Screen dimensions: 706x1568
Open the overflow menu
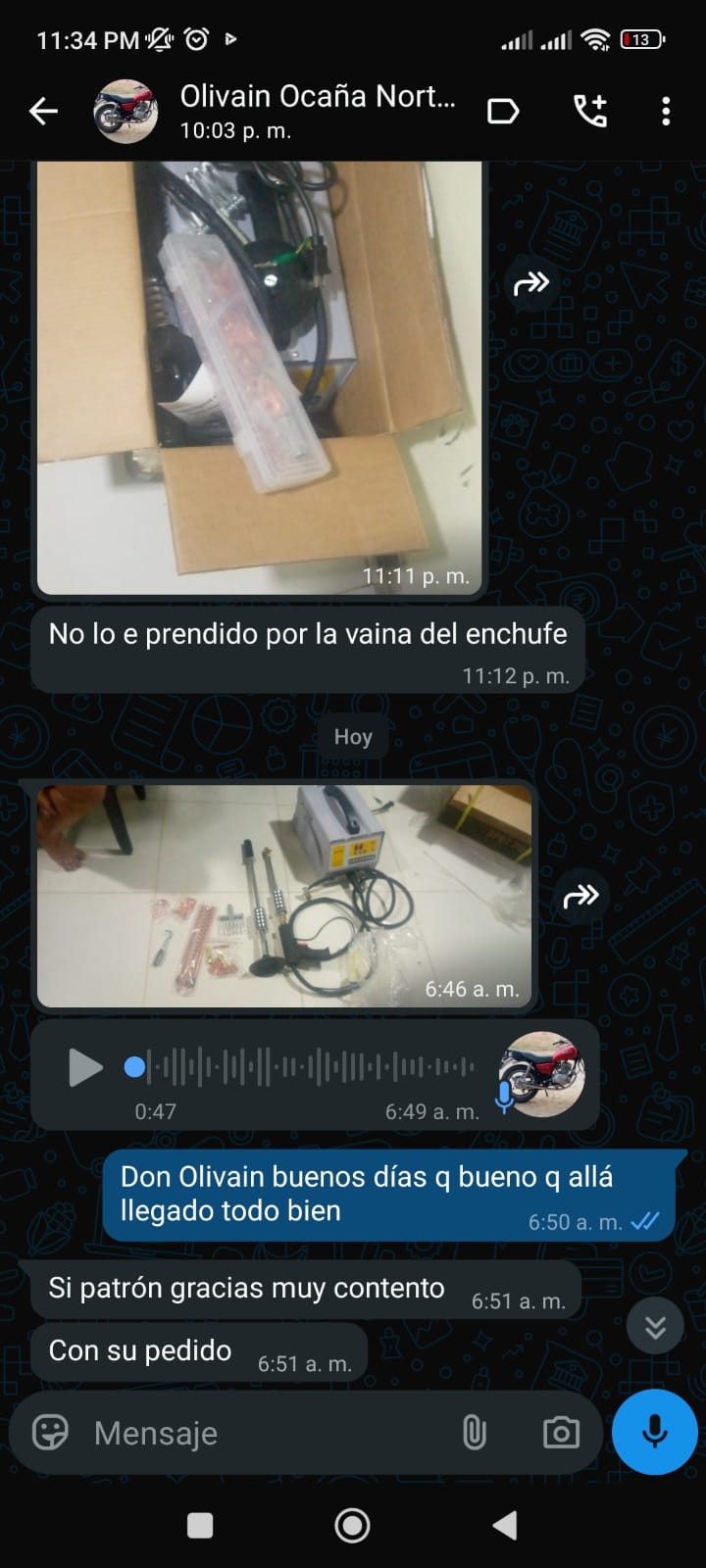(x=666, y=112)
